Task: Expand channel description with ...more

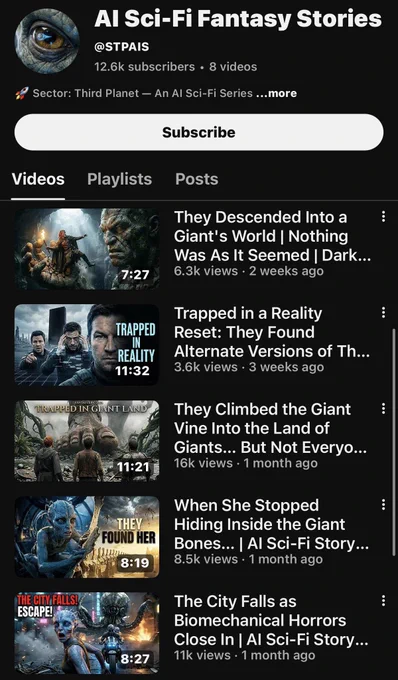Action: tap(277, 93)
